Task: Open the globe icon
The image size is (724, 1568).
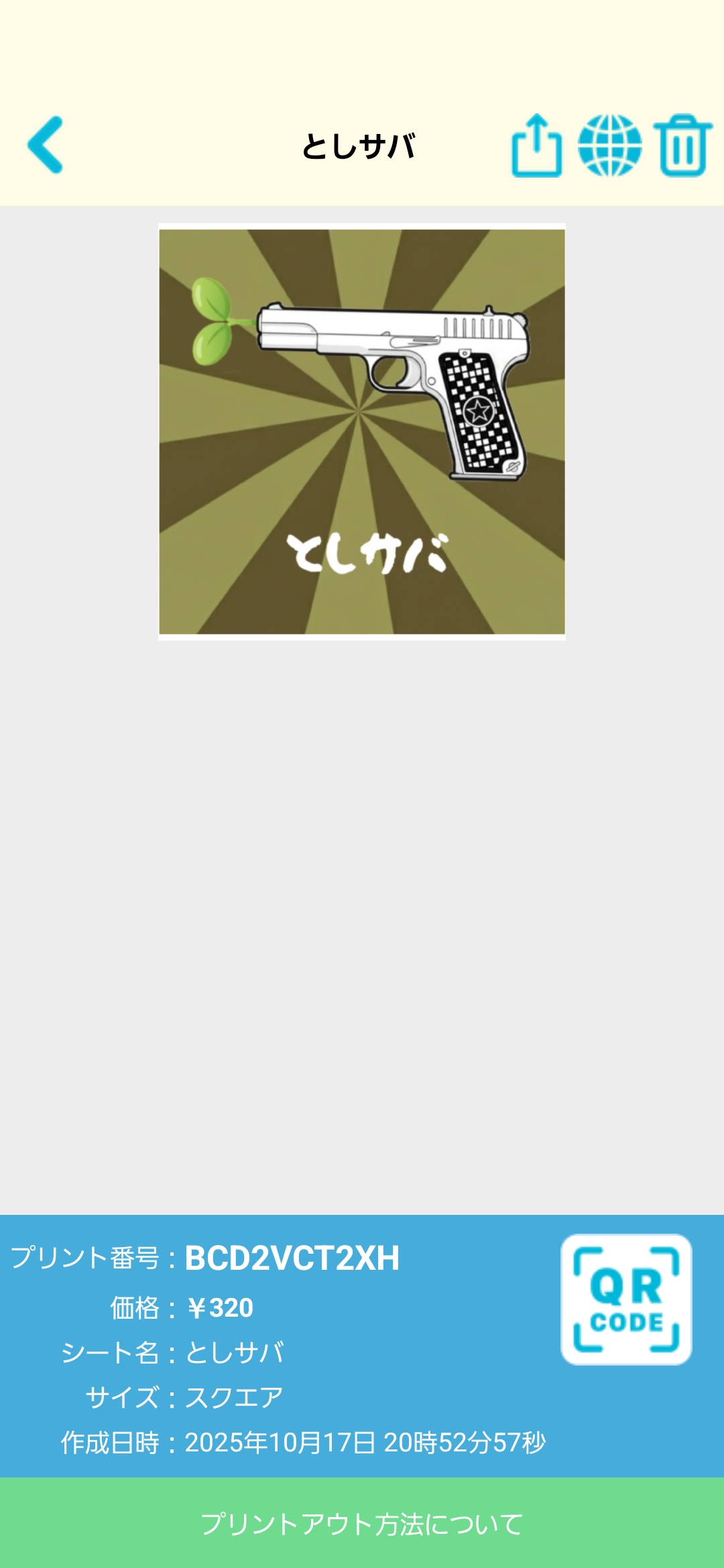Action: [609, 145]
